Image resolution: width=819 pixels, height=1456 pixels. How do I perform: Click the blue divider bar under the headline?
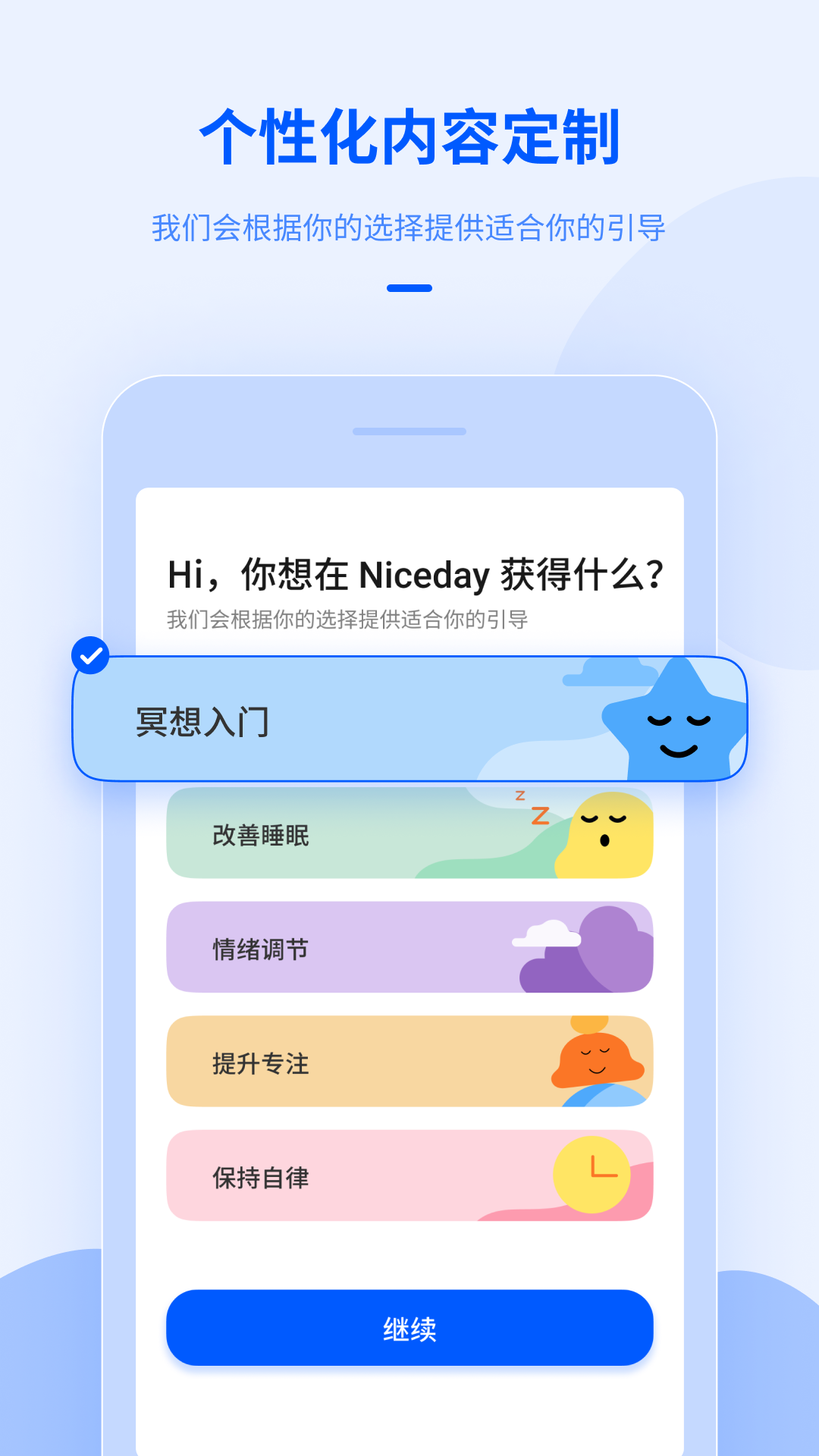[409, 287]
